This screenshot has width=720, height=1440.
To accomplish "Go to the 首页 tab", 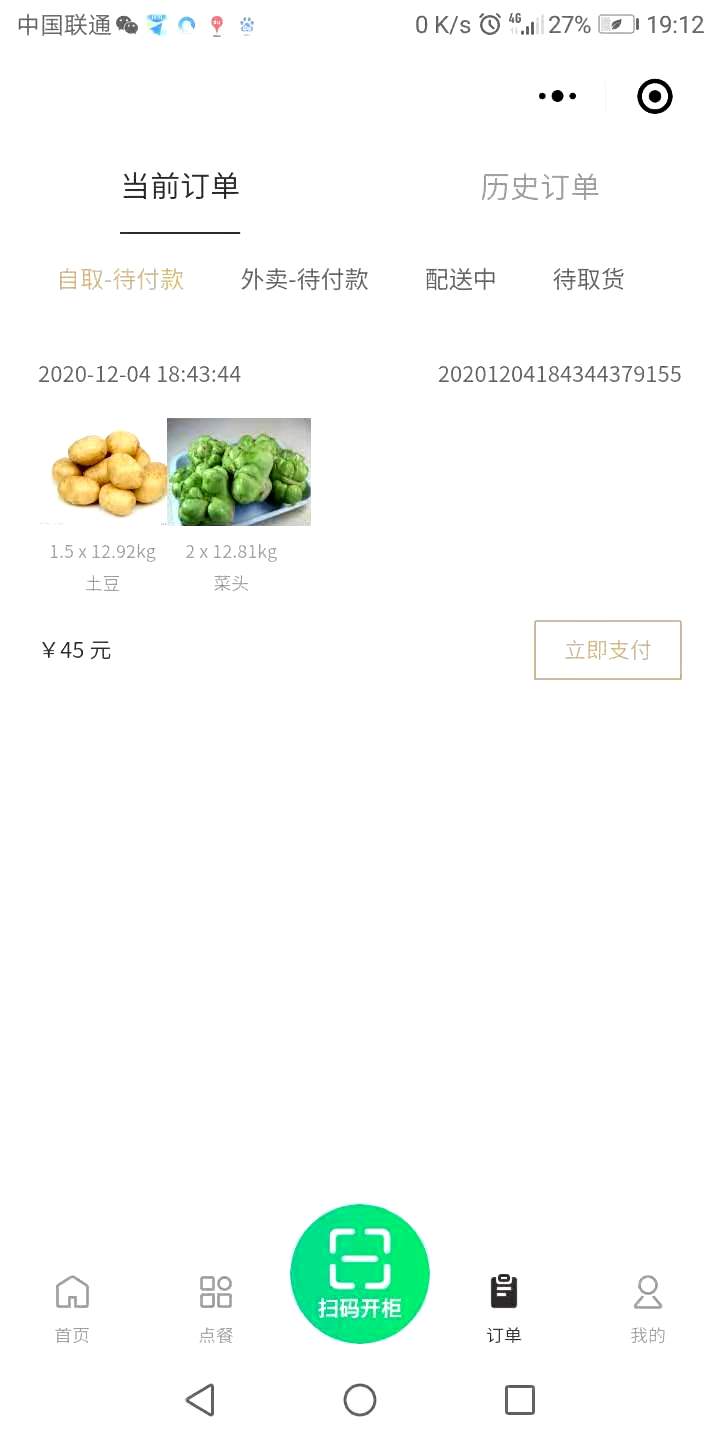I will point(72,1306).
